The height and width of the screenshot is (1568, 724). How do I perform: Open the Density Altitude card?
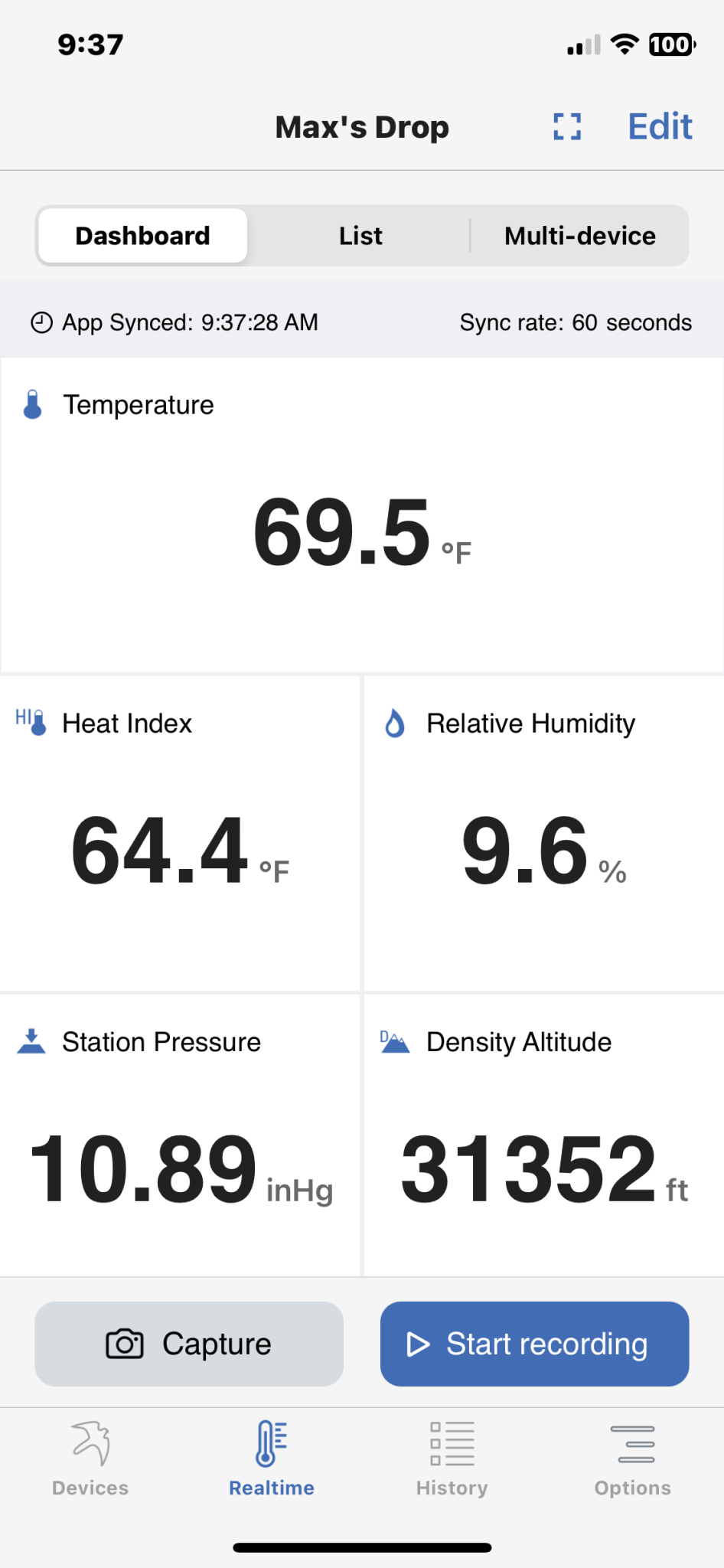pos(544,1135)
